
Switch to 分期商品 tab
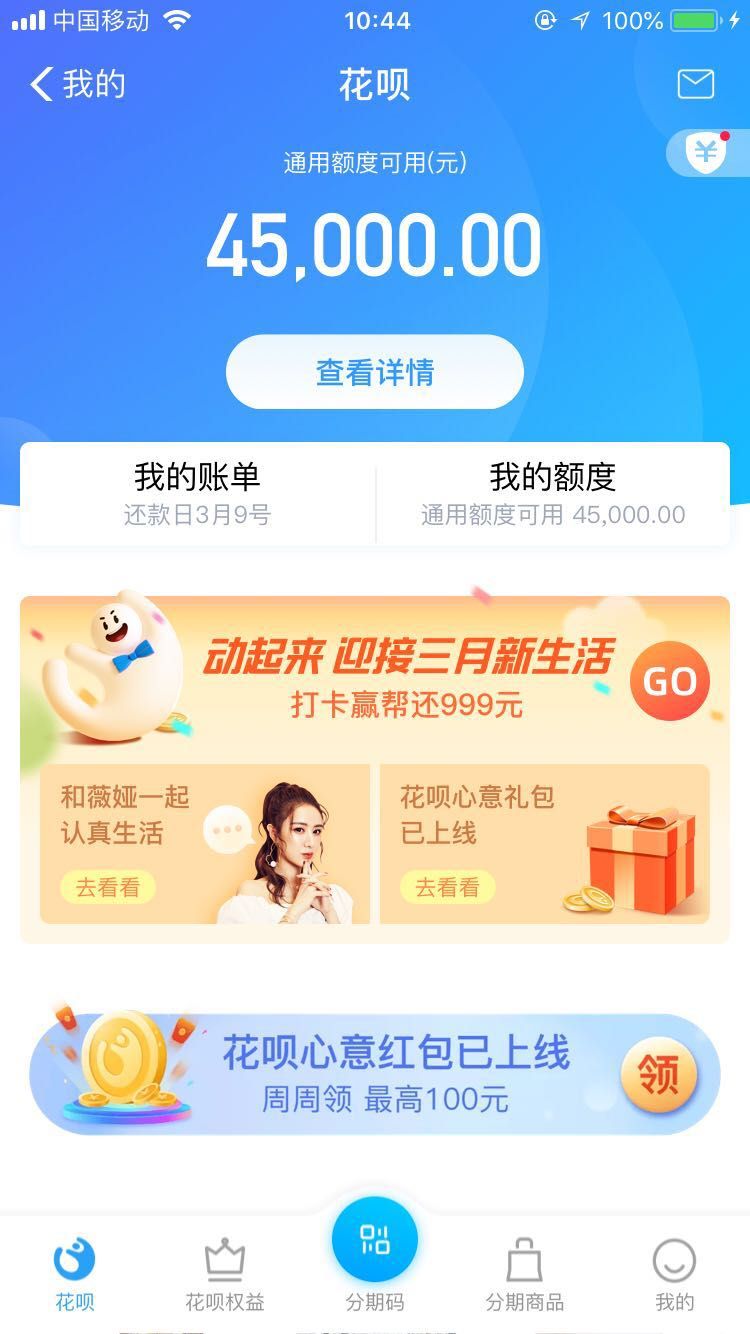(x=525, y=1274)
